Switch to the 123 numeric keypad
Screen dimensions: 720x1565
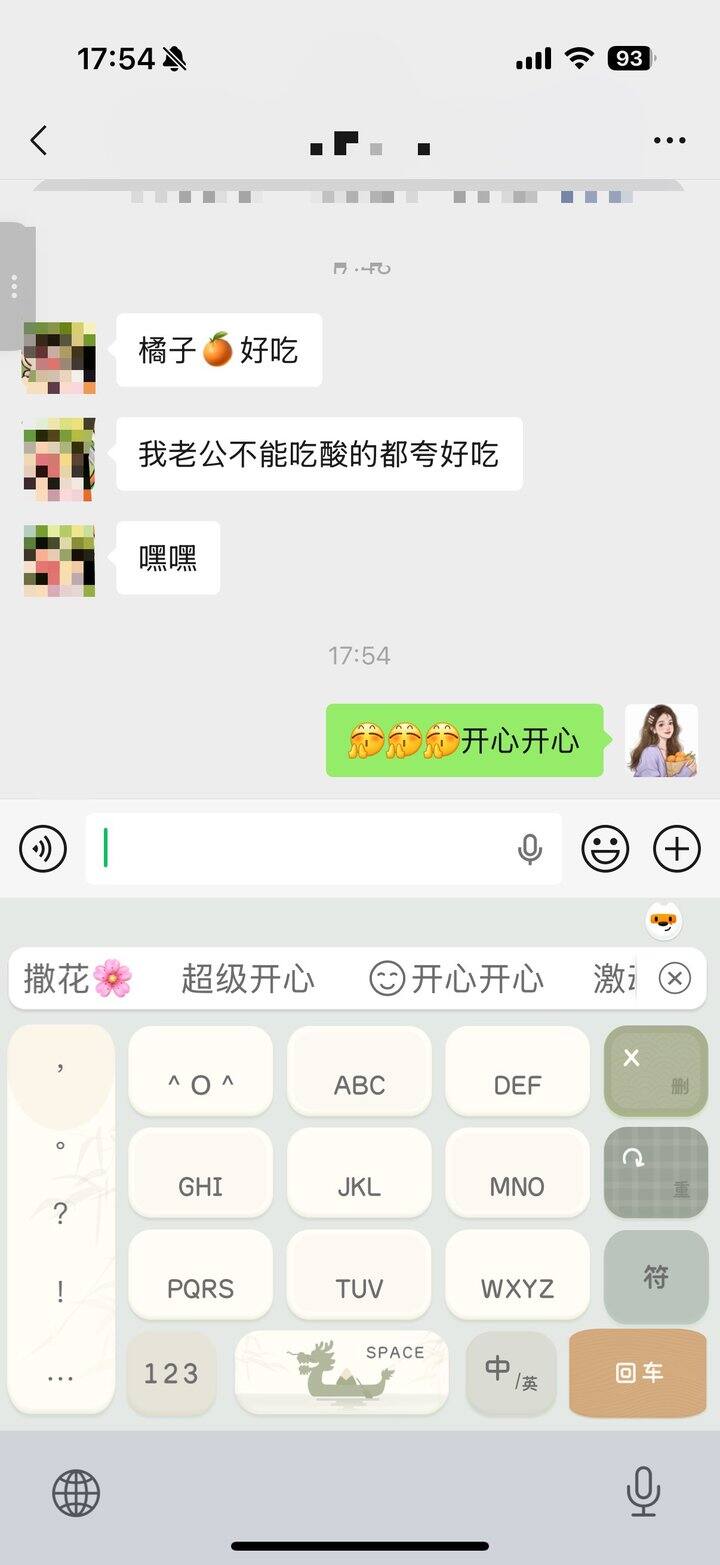point(171,1373)
